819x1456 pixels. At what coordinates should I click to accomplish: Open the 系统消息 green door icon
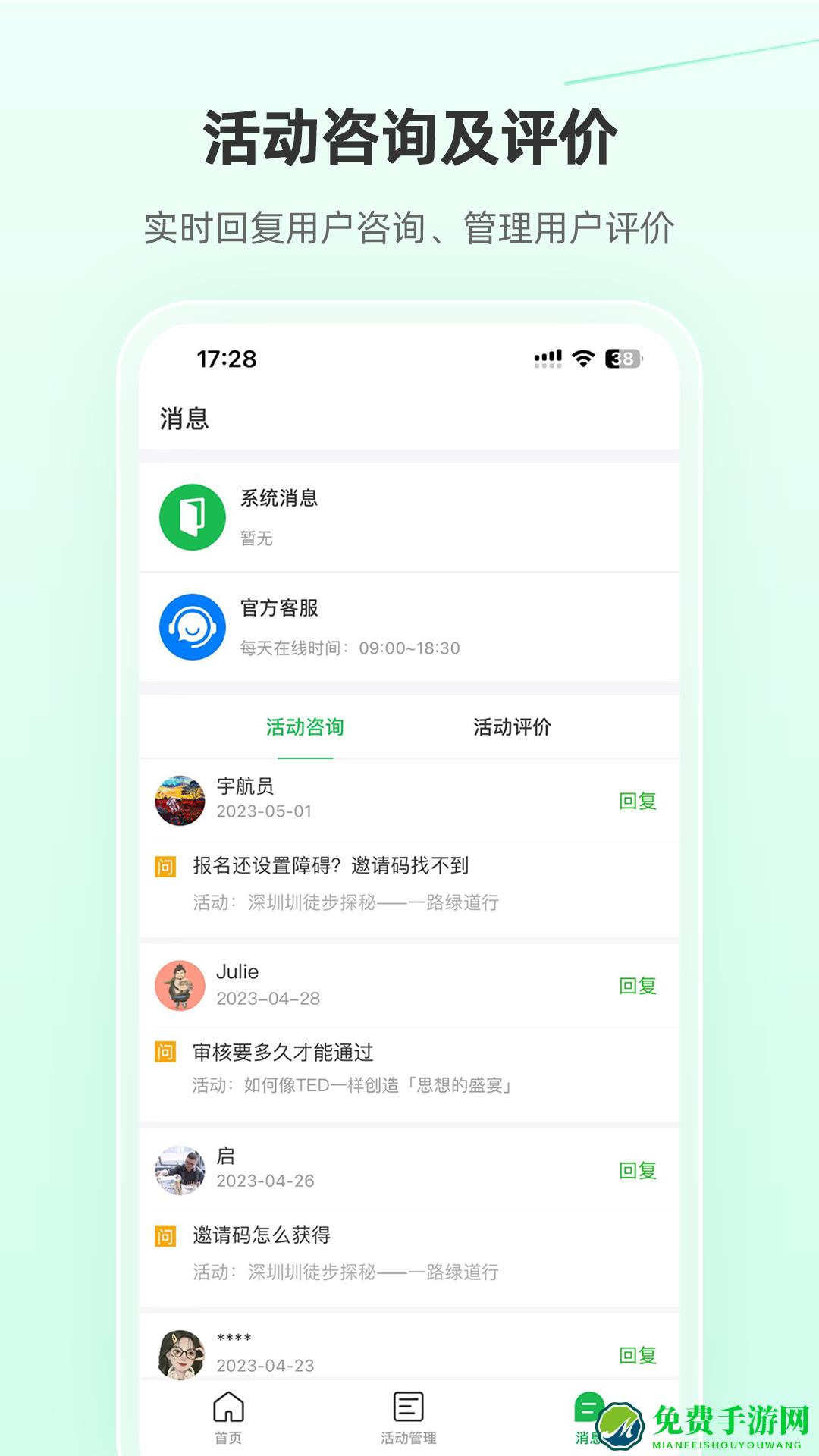[191, 516]
